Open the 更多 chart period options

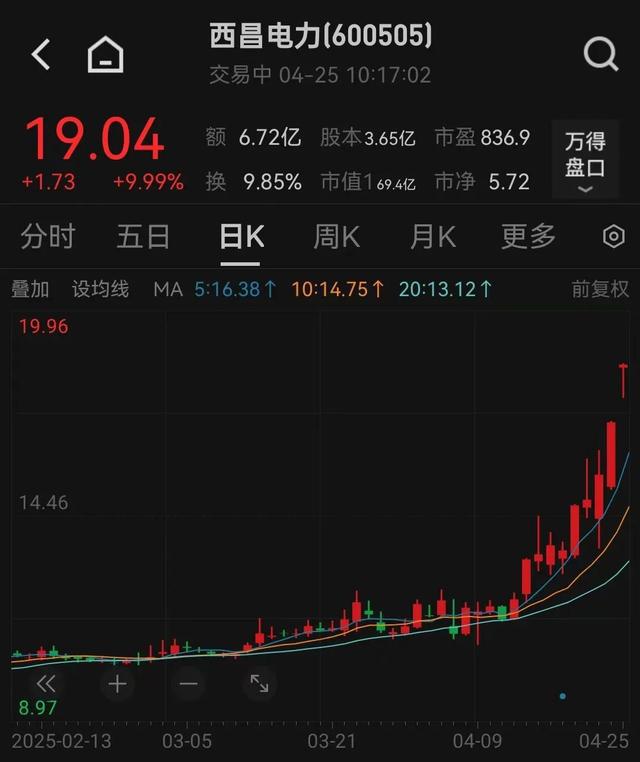528,237
